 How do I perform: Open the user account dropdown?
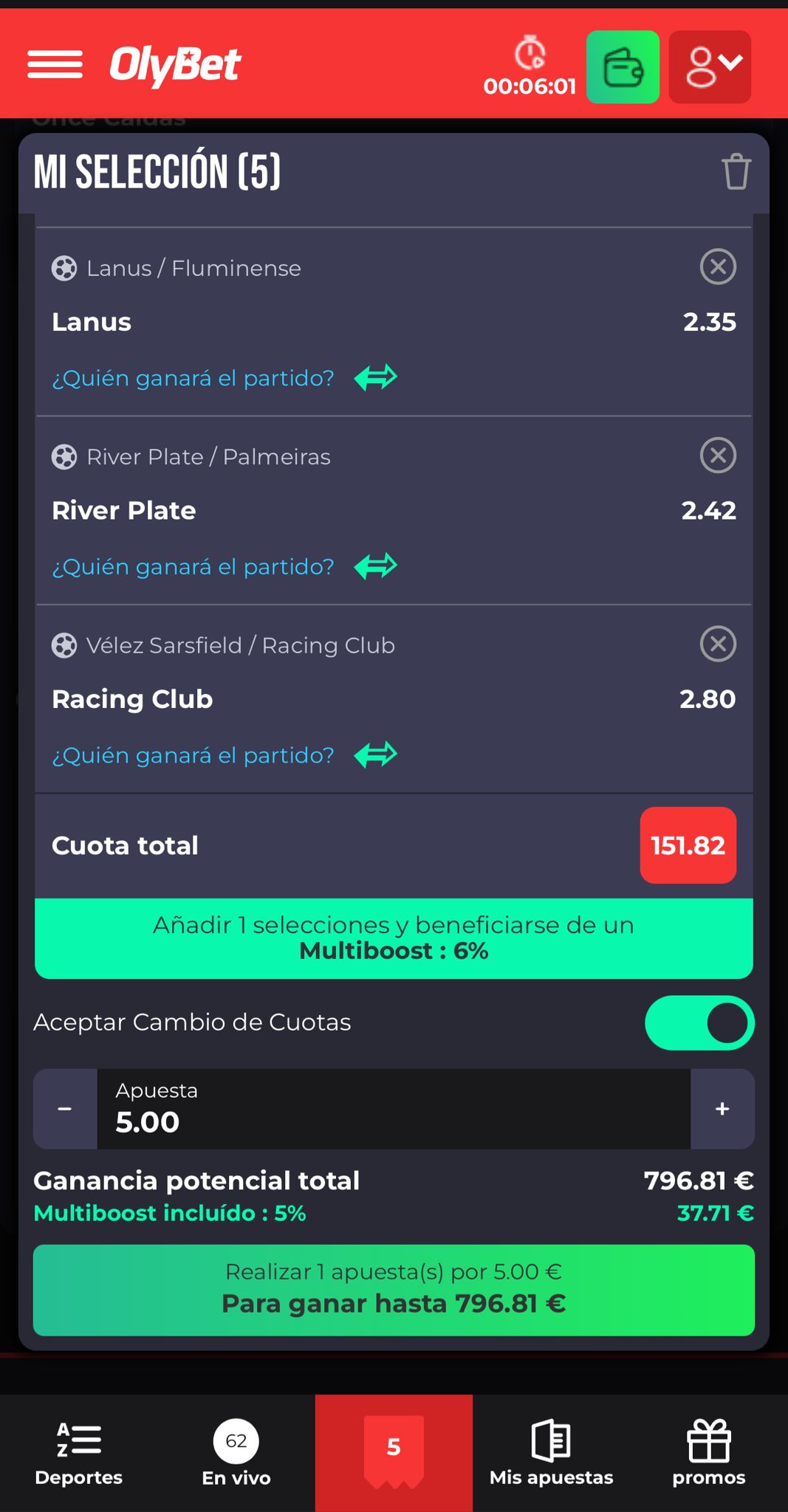(710, 67)
